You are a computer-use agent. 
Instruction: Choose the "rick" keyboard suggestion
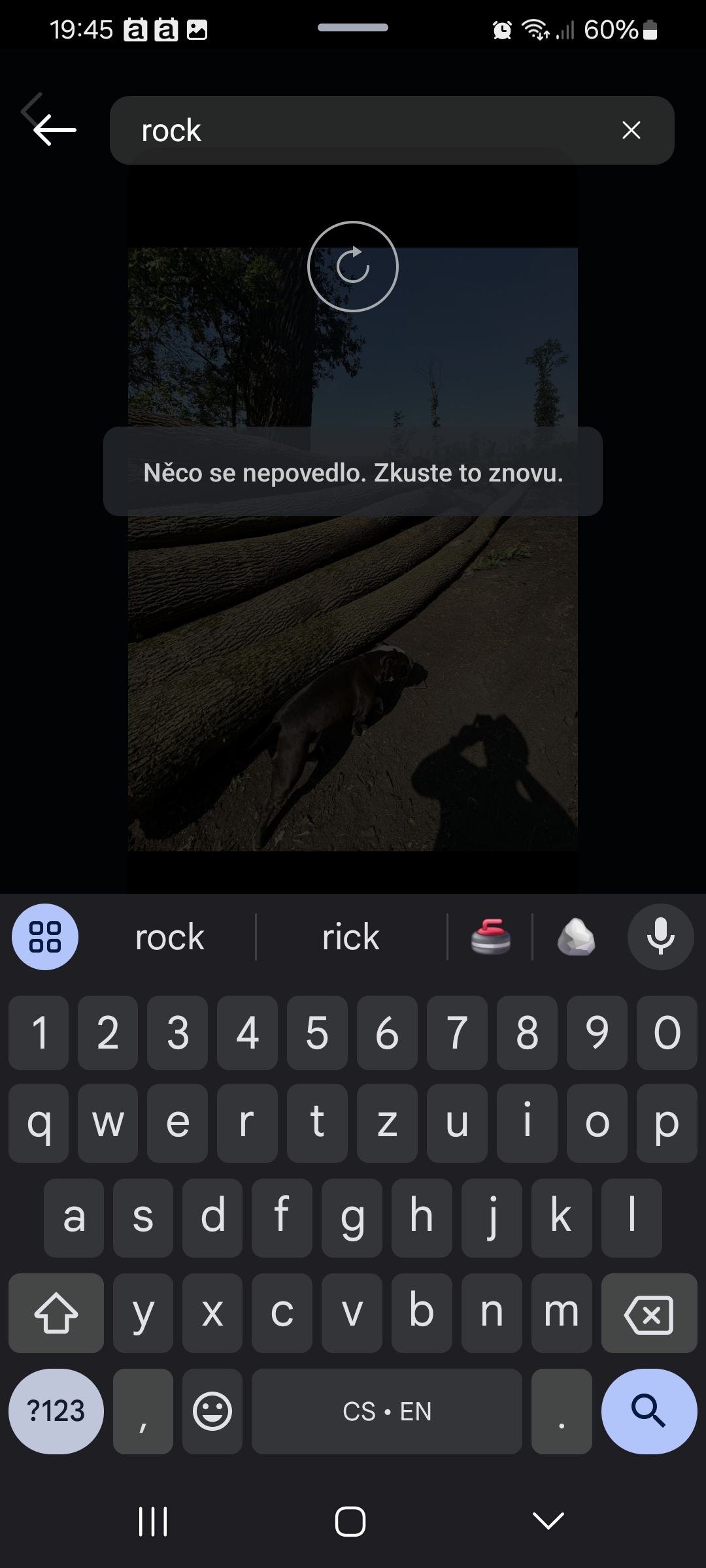[x=351, y=938]
